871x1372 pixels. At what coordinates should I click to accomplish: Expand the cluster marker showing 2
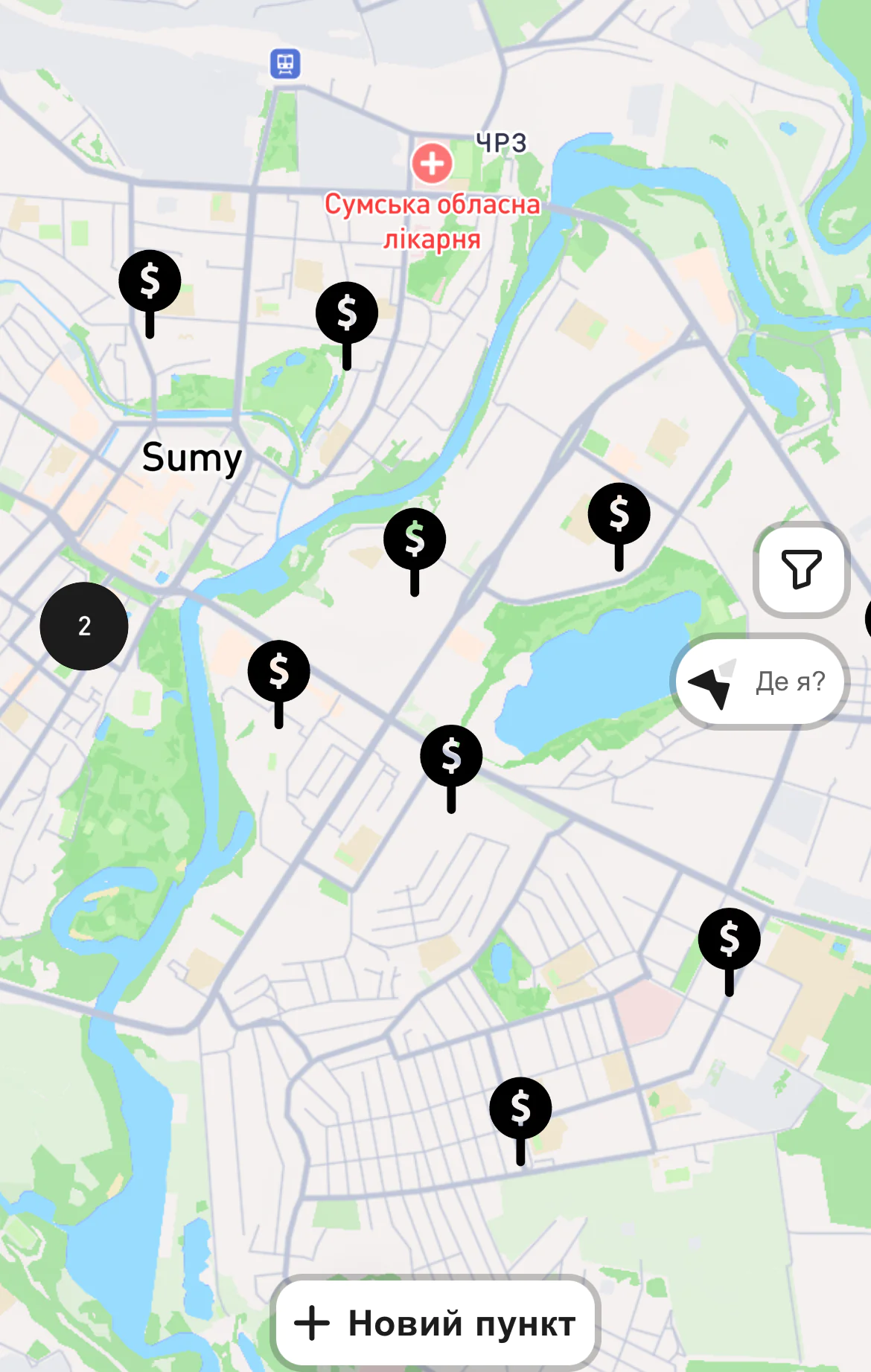[84, 626]
